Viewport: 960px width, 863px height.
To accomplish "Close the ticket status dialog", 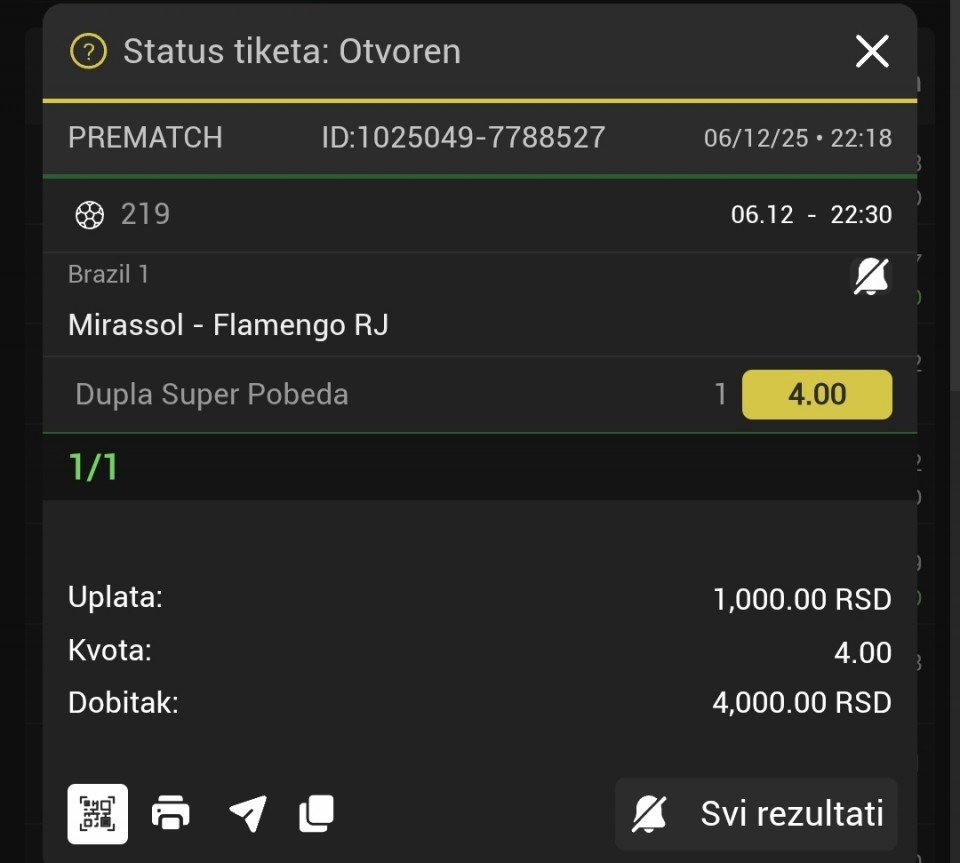I will click(x=872, y=51).
